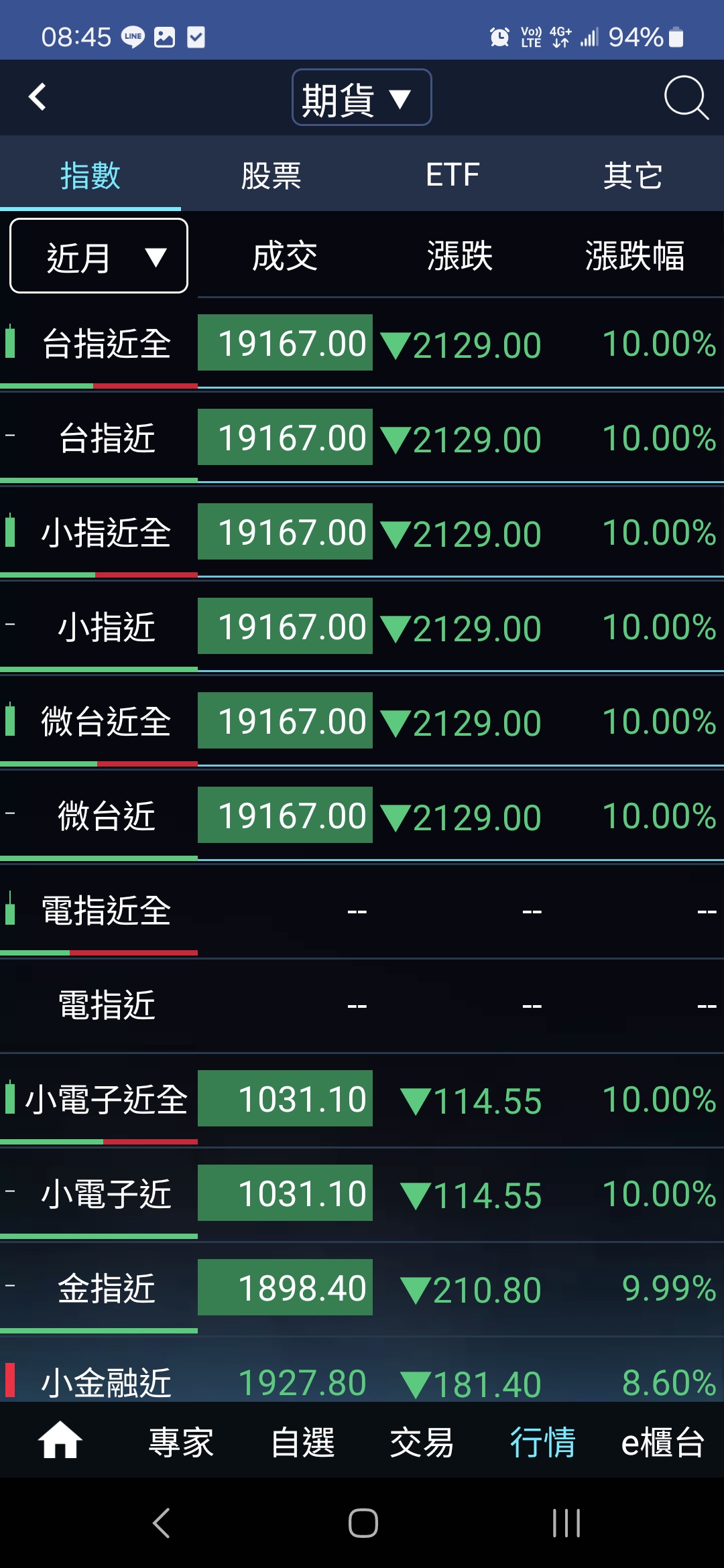724x1568 pixels.
Task: Open the 近月 contract month dropdown
Action: [x=99, y=256]
